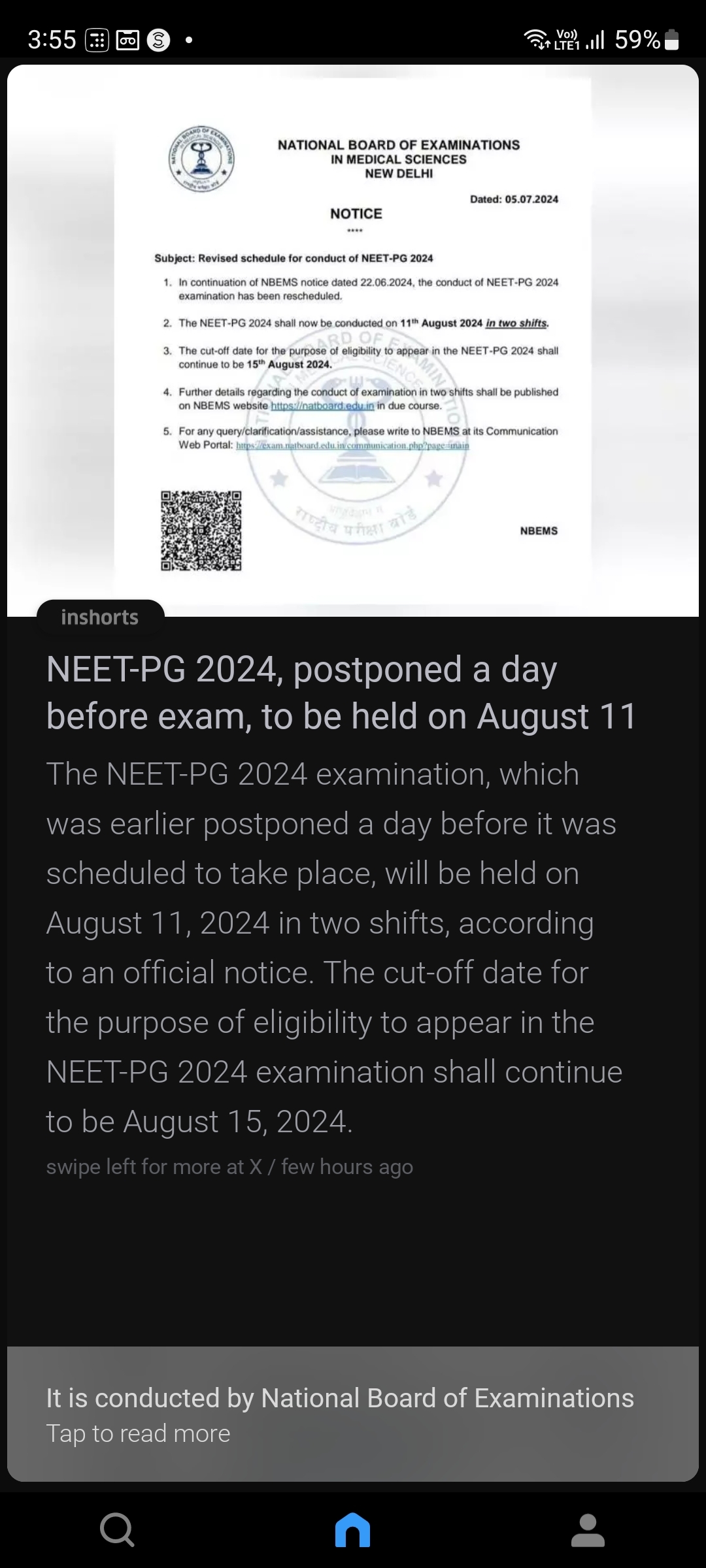Viewport: 706px width, 1568px height.
Task: Tap to read more about National Board of Examinations
Action: (x=352, y=1413)
